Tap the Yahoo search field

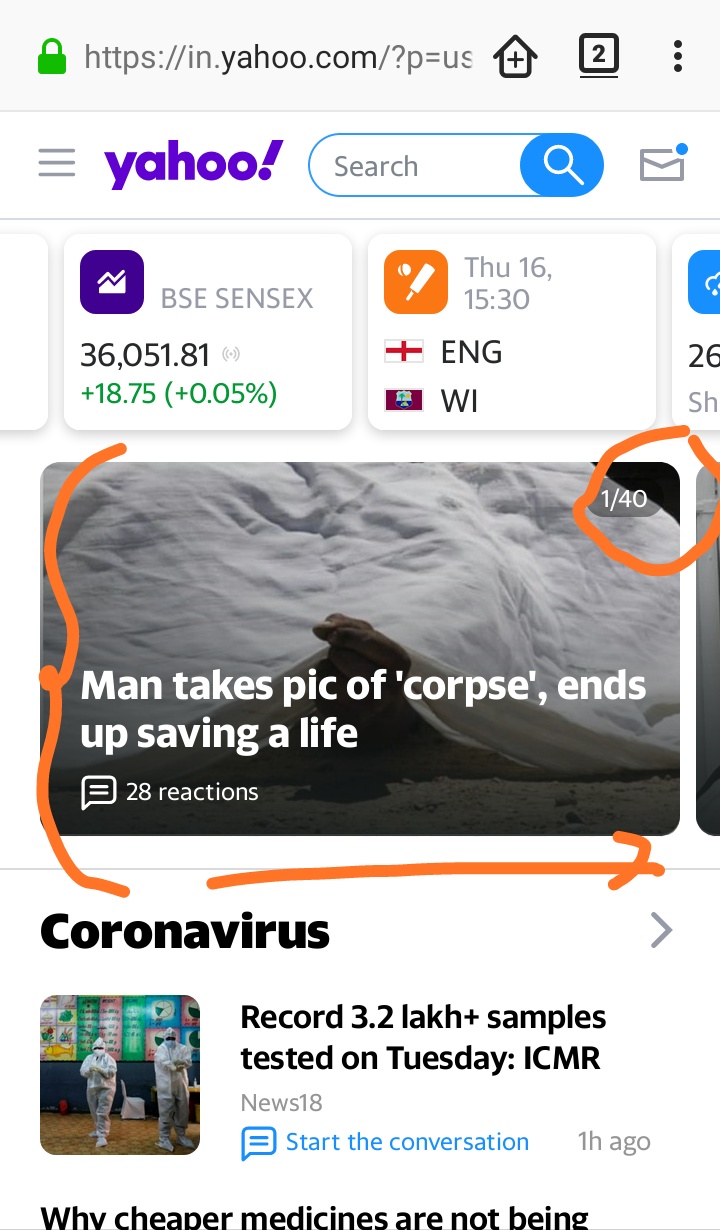415,166
